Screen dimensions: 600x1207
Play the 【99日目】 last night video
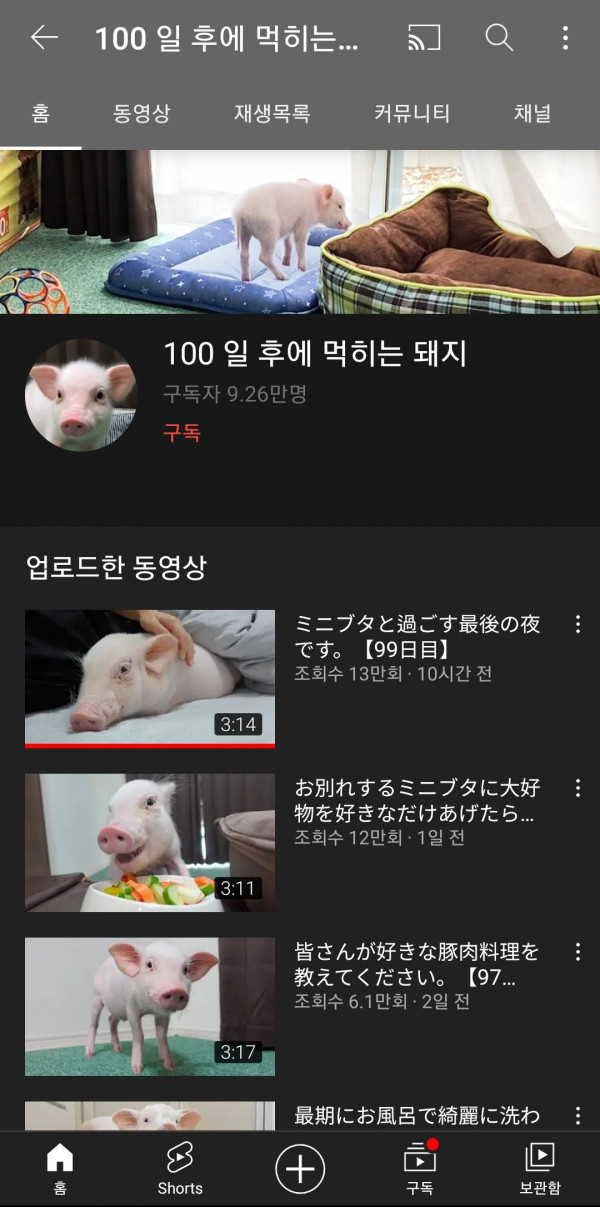tap(150, 678)
